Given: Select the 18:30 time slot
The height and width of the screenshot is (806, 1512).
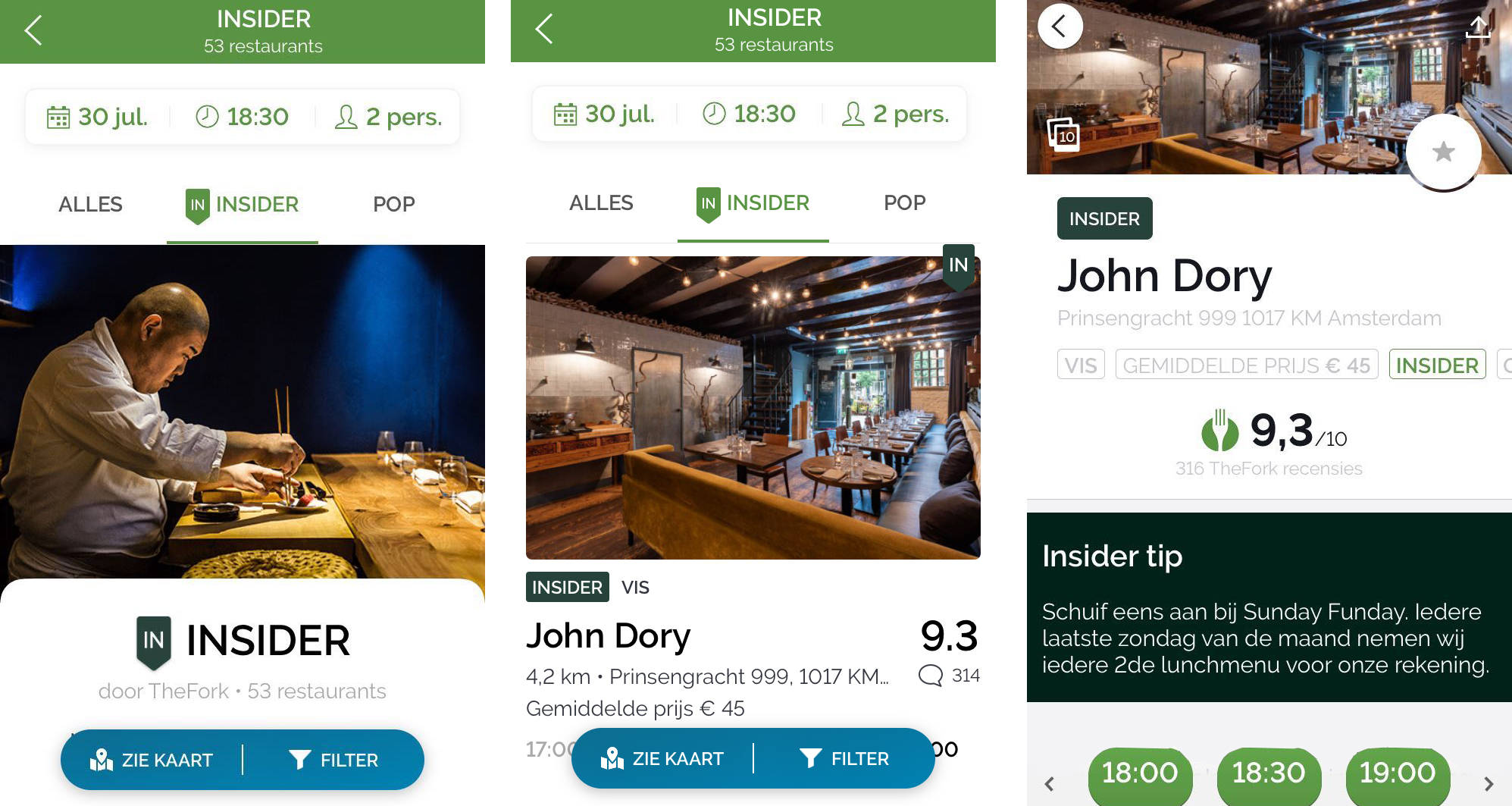Looking at the screenshot, I should (x=1269, y=773).
